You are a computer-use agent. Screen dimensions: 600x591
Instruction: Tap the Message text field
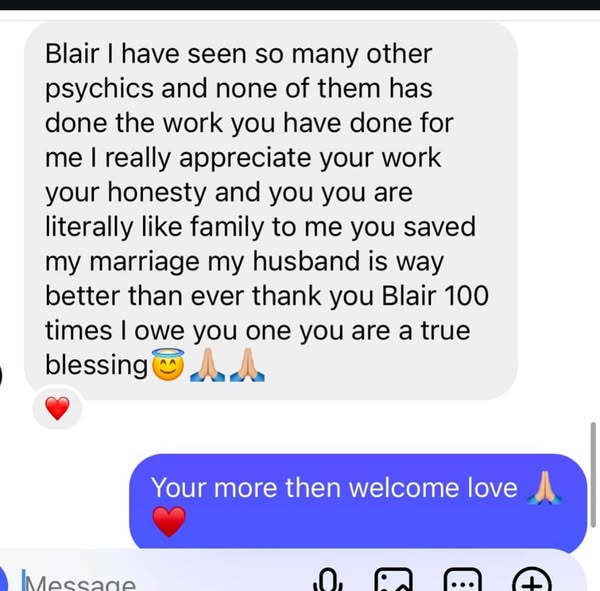(150, 582)
